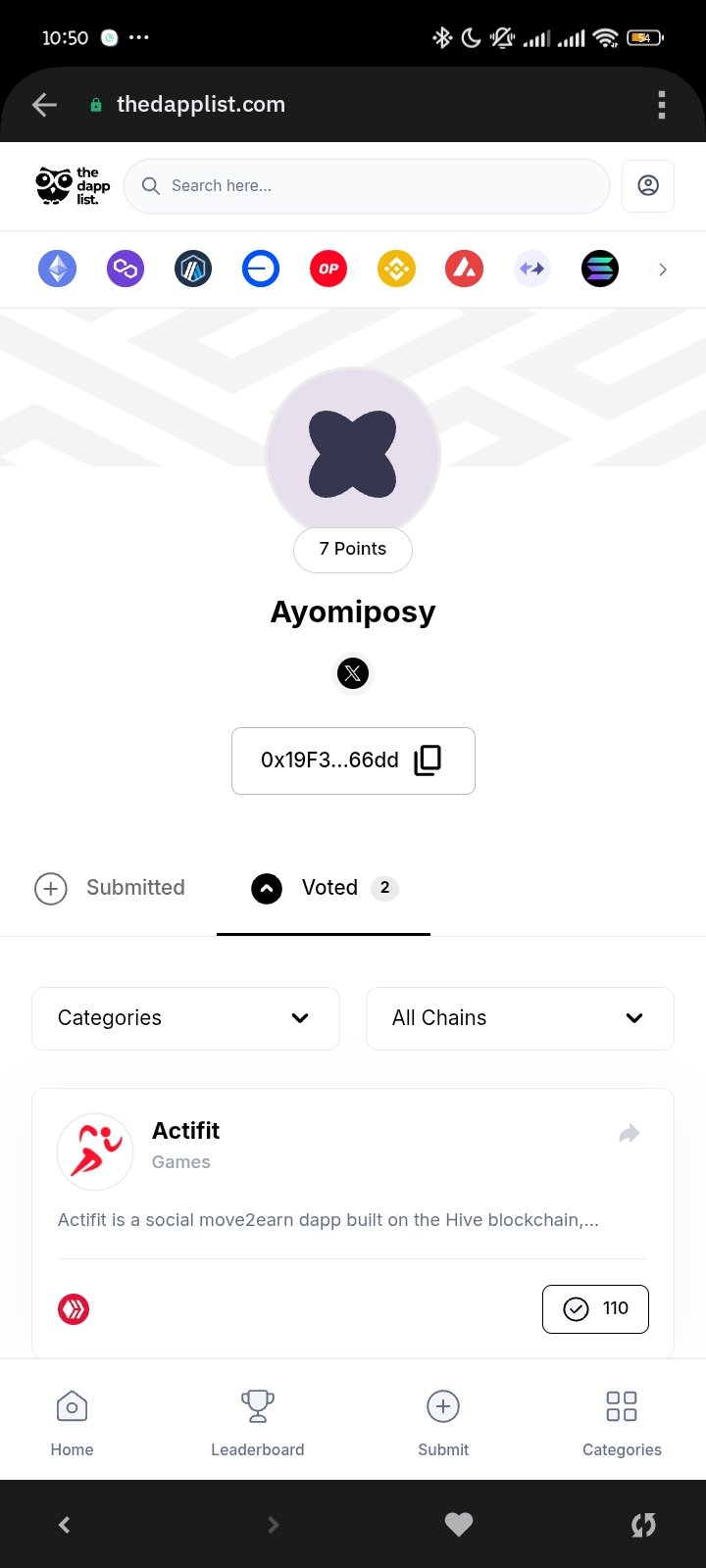
Task: Share the Actifit dapp
Action: [x=630, y=1134]
